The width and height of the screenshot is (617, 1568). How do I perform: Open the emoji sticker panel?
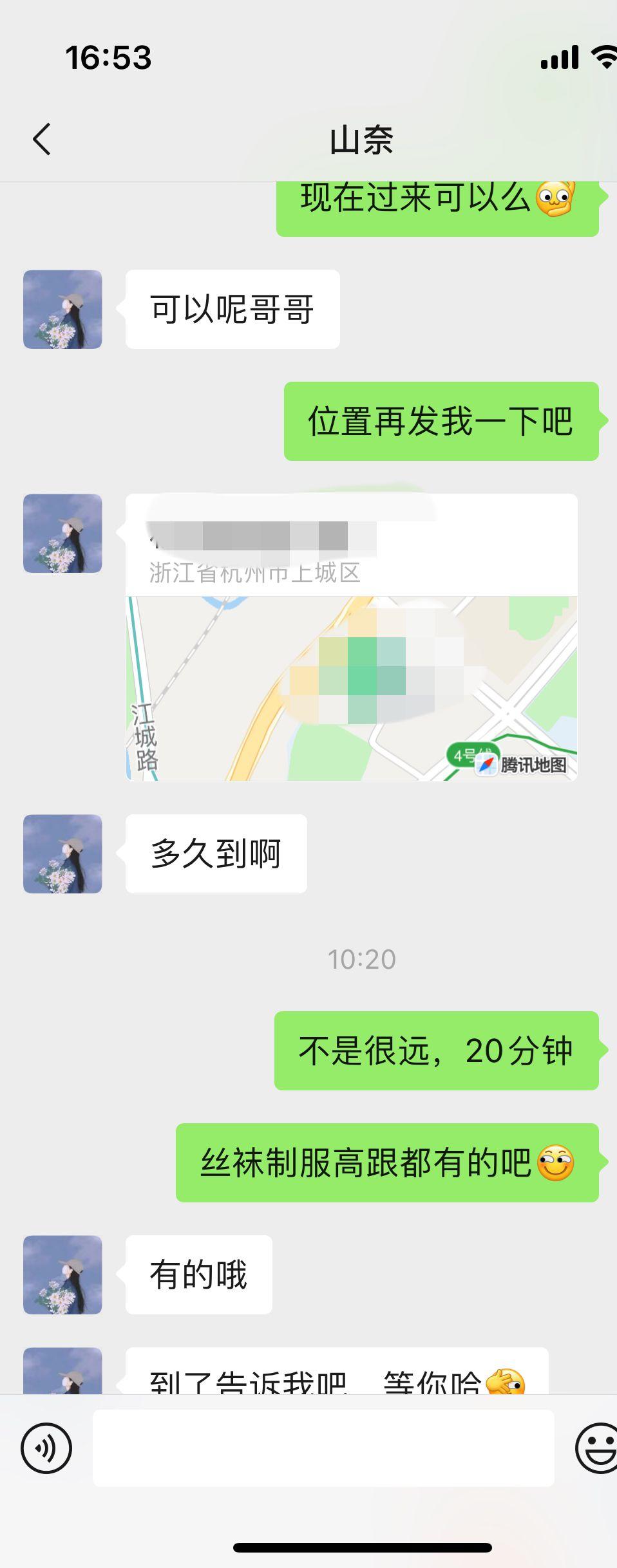click(x=596, y=1448)
